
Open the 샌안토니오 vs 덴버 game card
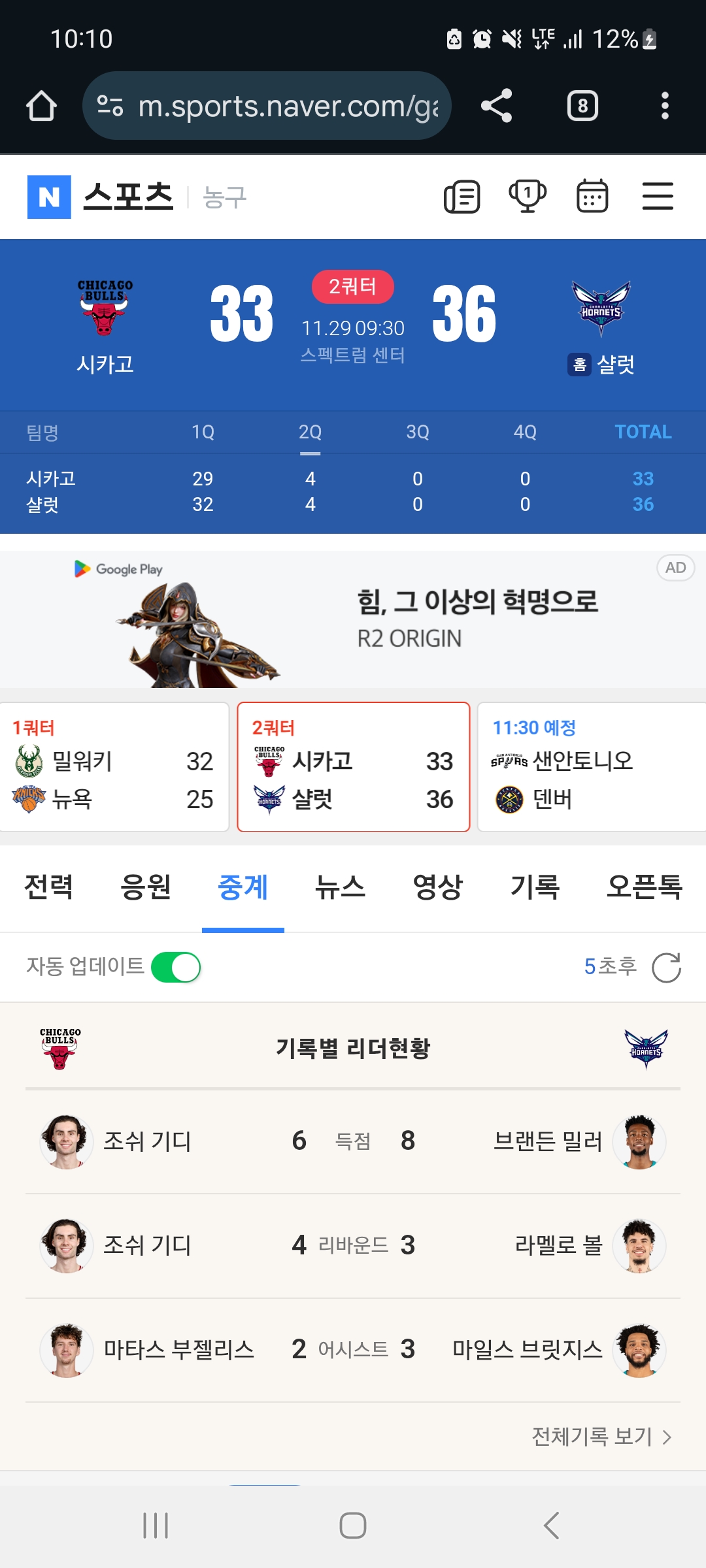click(592, 767)
